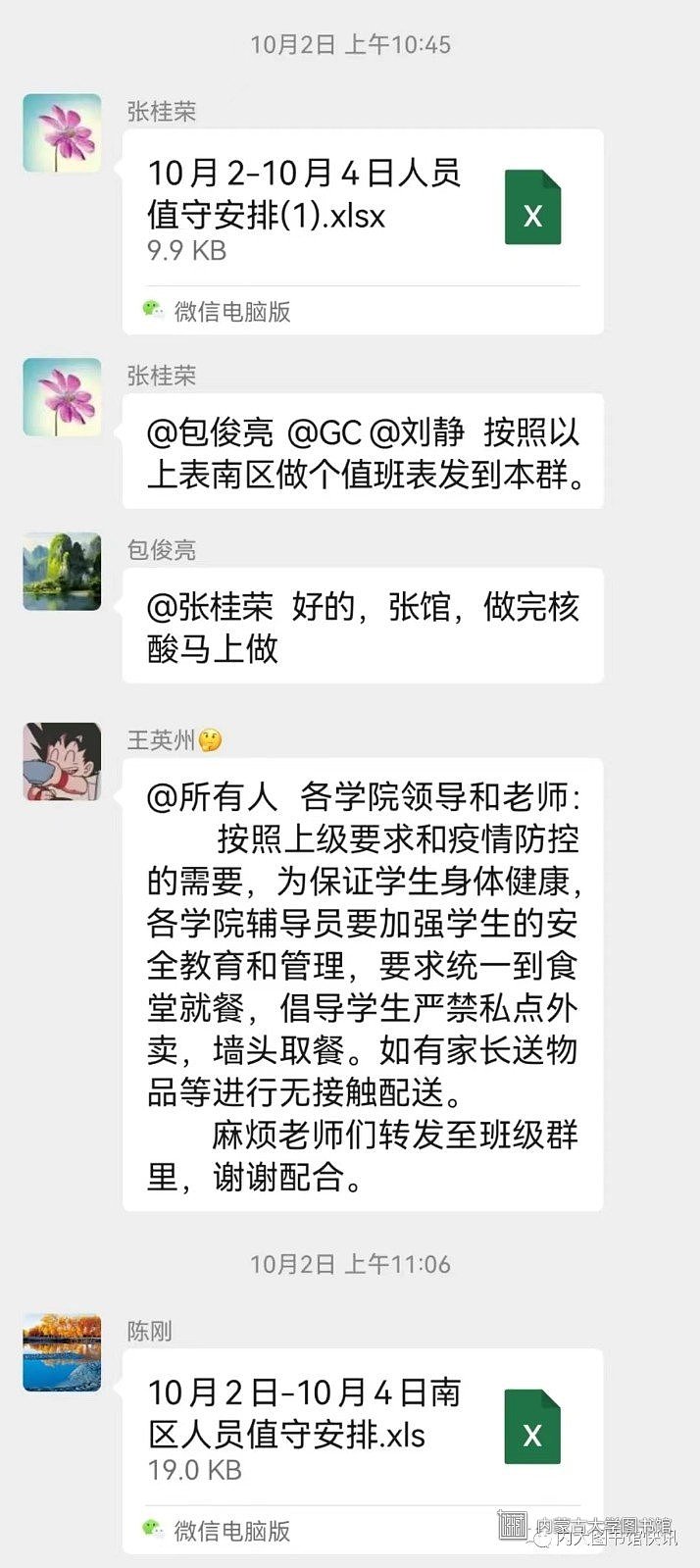Open 张桂荣's avatar beside the xlsx file
The image size is (700, 1568).
62,133
